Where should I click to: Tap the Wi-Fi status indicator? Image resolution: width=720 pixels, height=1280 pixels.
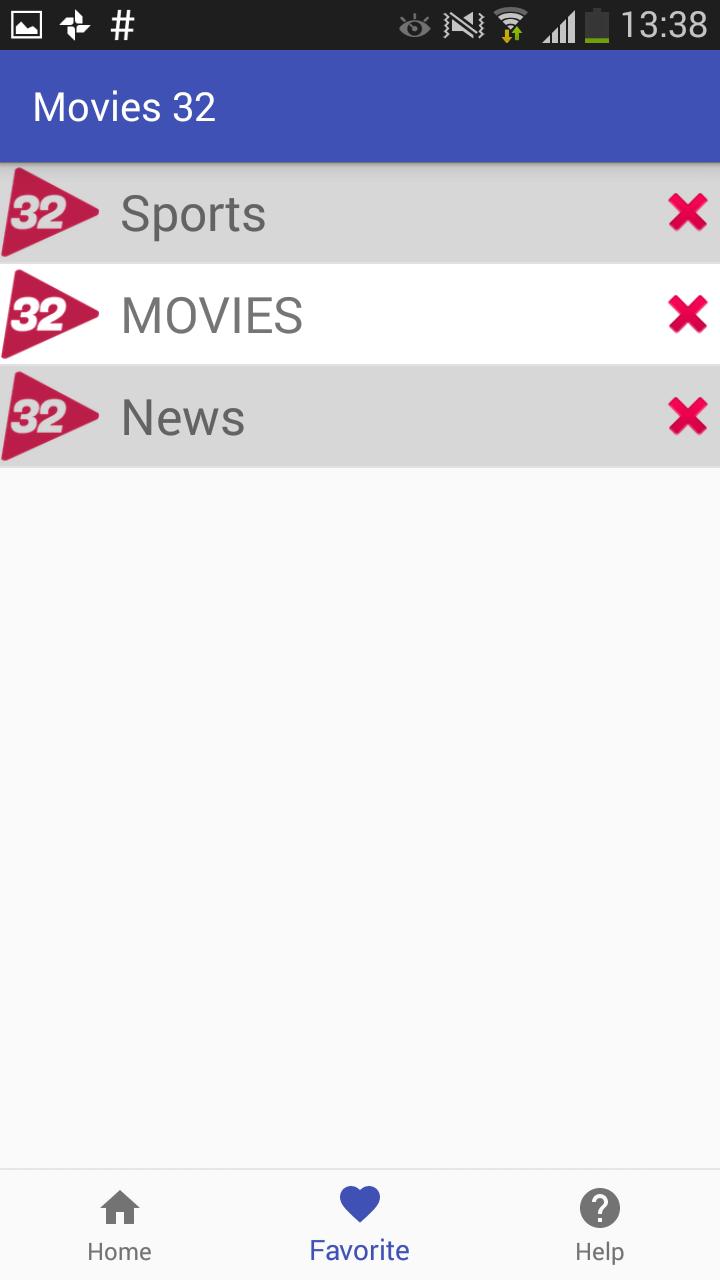[x=512, y=24]
